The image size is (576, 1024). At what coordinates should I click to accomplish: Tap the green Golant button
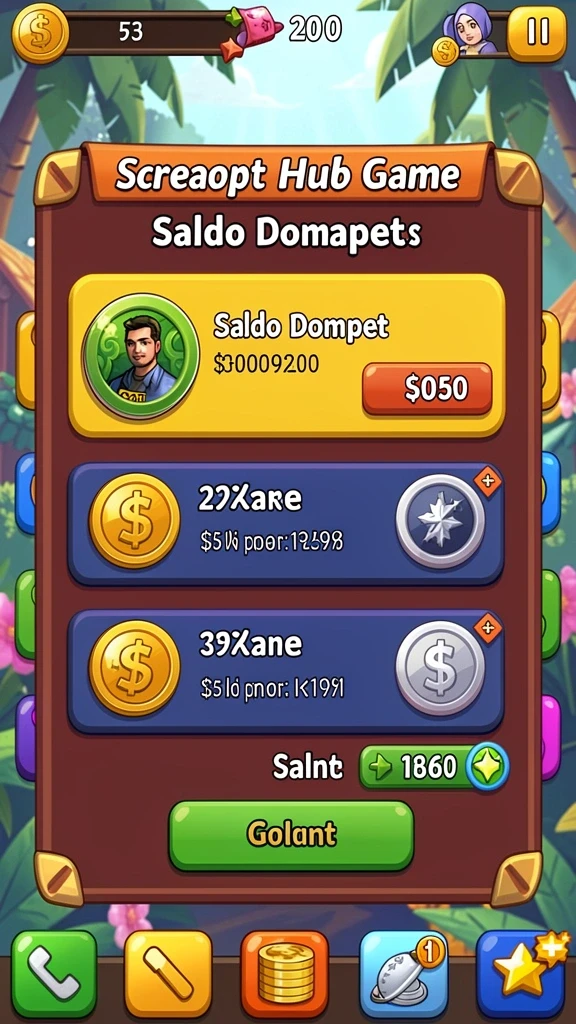[x=291, y=835]
